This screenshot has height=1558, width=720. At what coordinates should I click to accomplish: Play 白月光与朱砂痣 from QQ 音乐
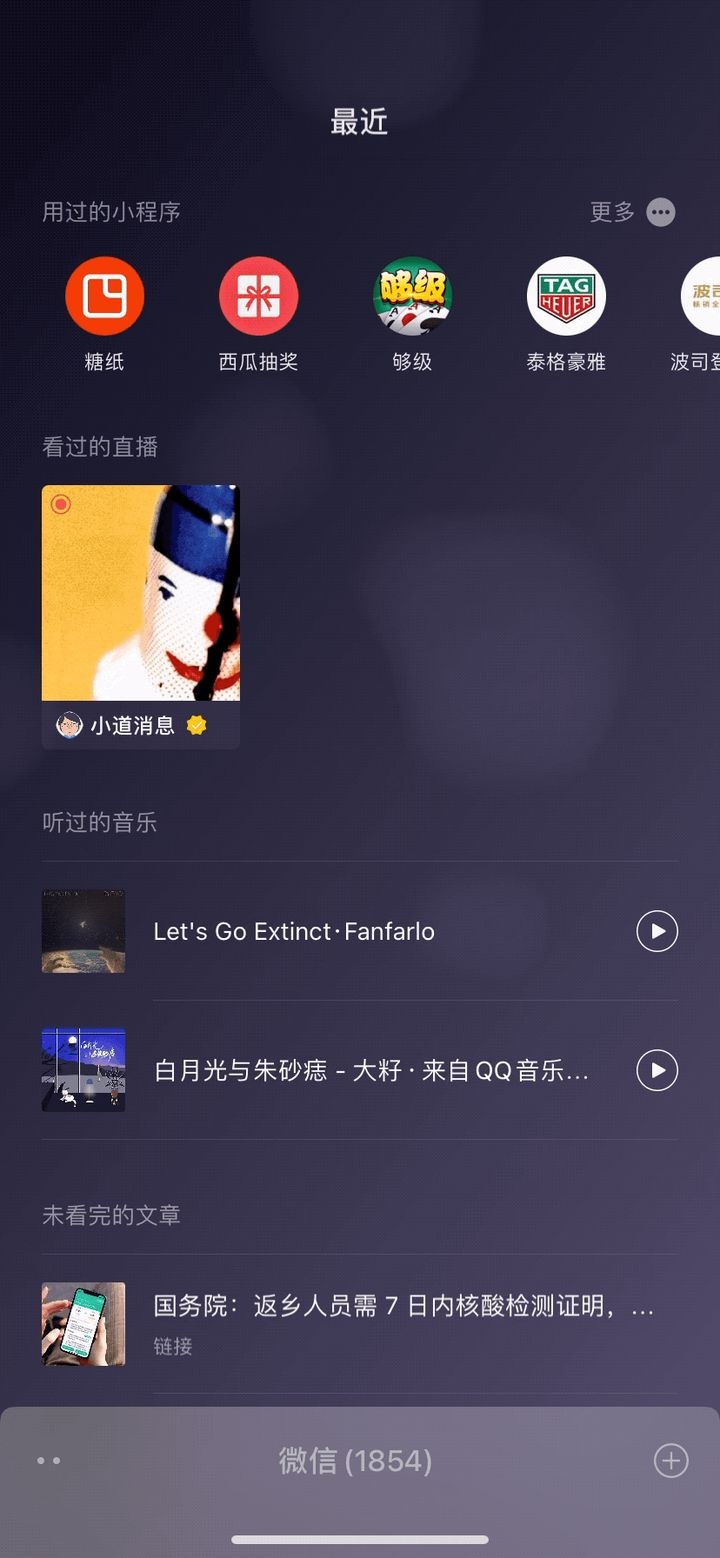click(x=656, y=1069)
